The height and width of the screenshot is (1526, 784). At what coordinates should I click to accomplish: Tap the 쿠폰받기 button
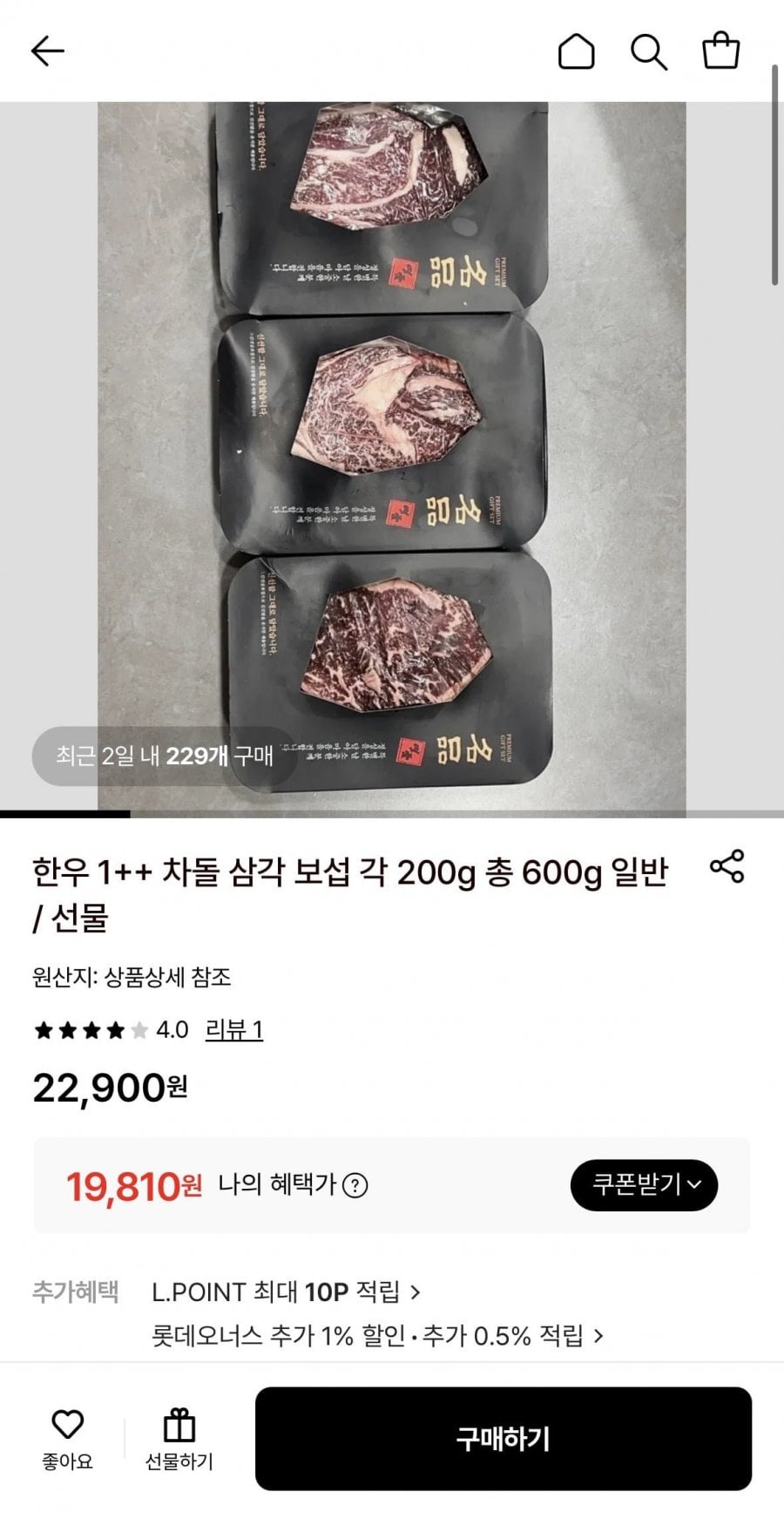tap(644, 1184)
